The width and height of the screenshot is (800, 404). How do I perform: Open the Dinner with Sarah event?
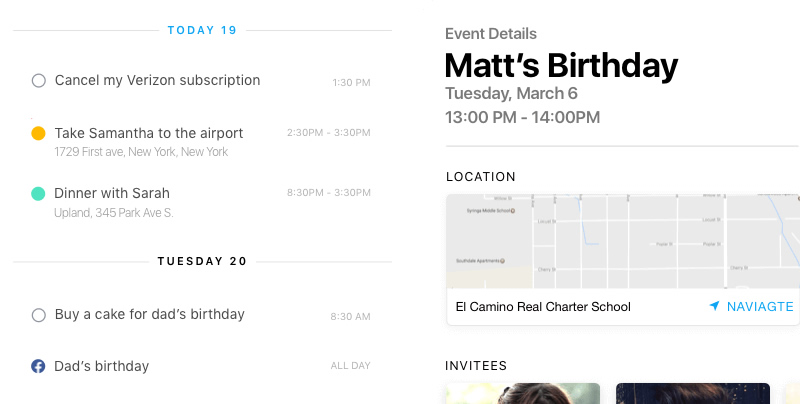(x=112, y=193)
